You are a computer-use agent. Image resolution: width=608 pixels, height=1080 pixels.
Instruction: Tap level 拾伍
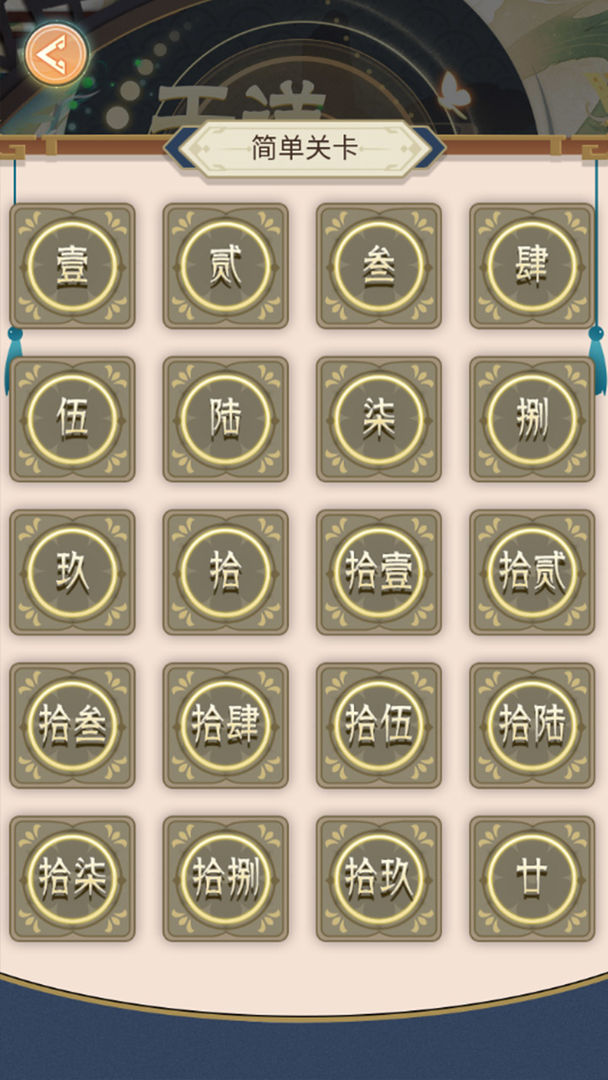379,726
